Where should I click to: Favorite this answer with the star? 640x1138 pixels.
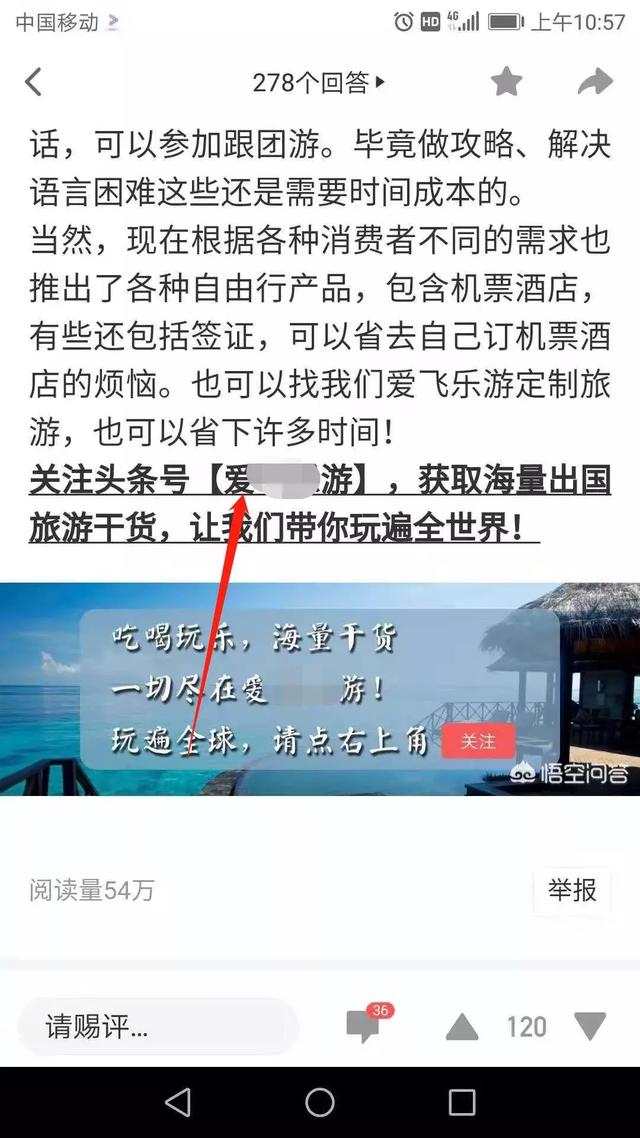click(507, 83)
